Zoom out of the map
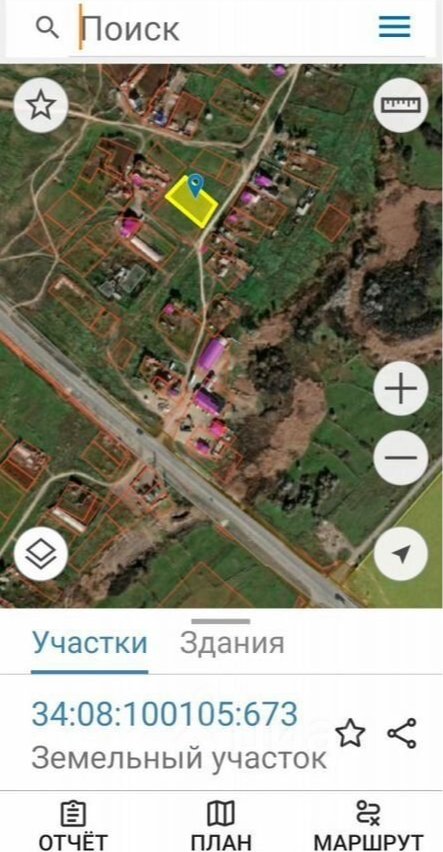The image size is (443, 852). 401,458
